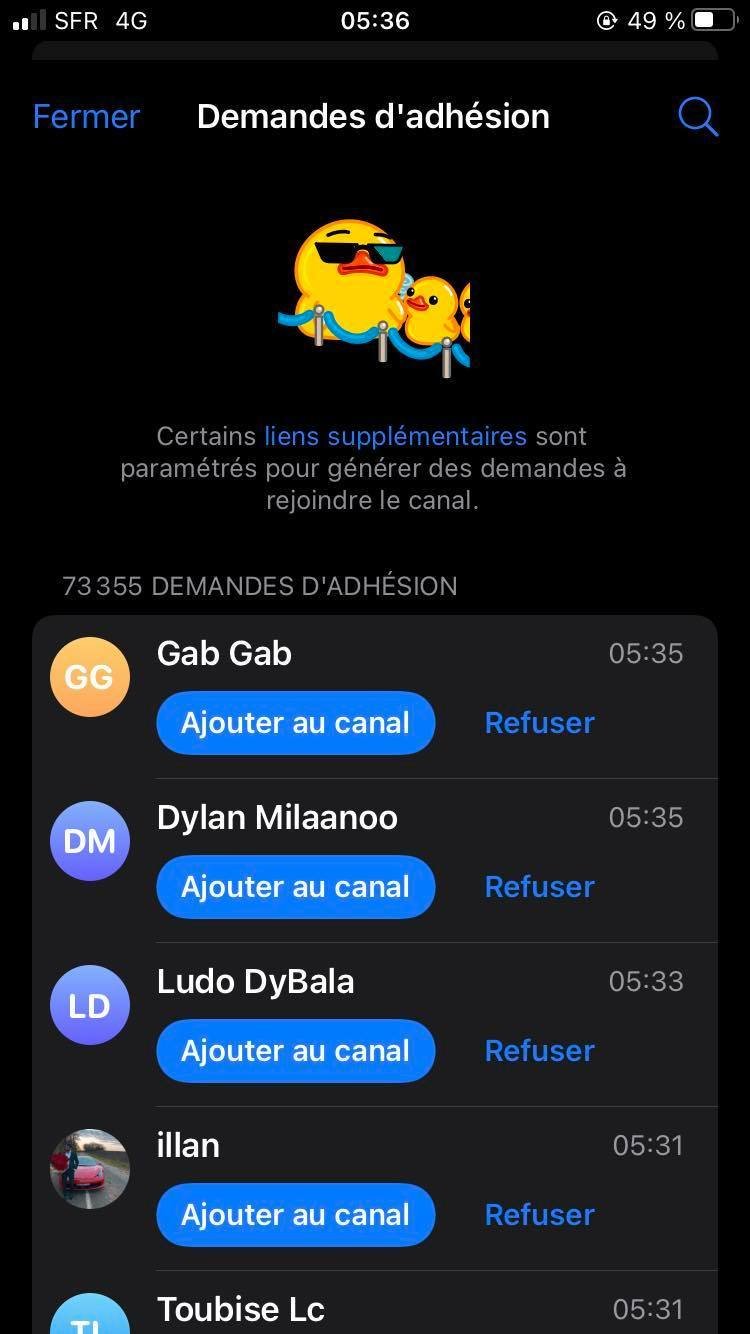Accept Ludo DyBala into the channel

click(296, 1051)
